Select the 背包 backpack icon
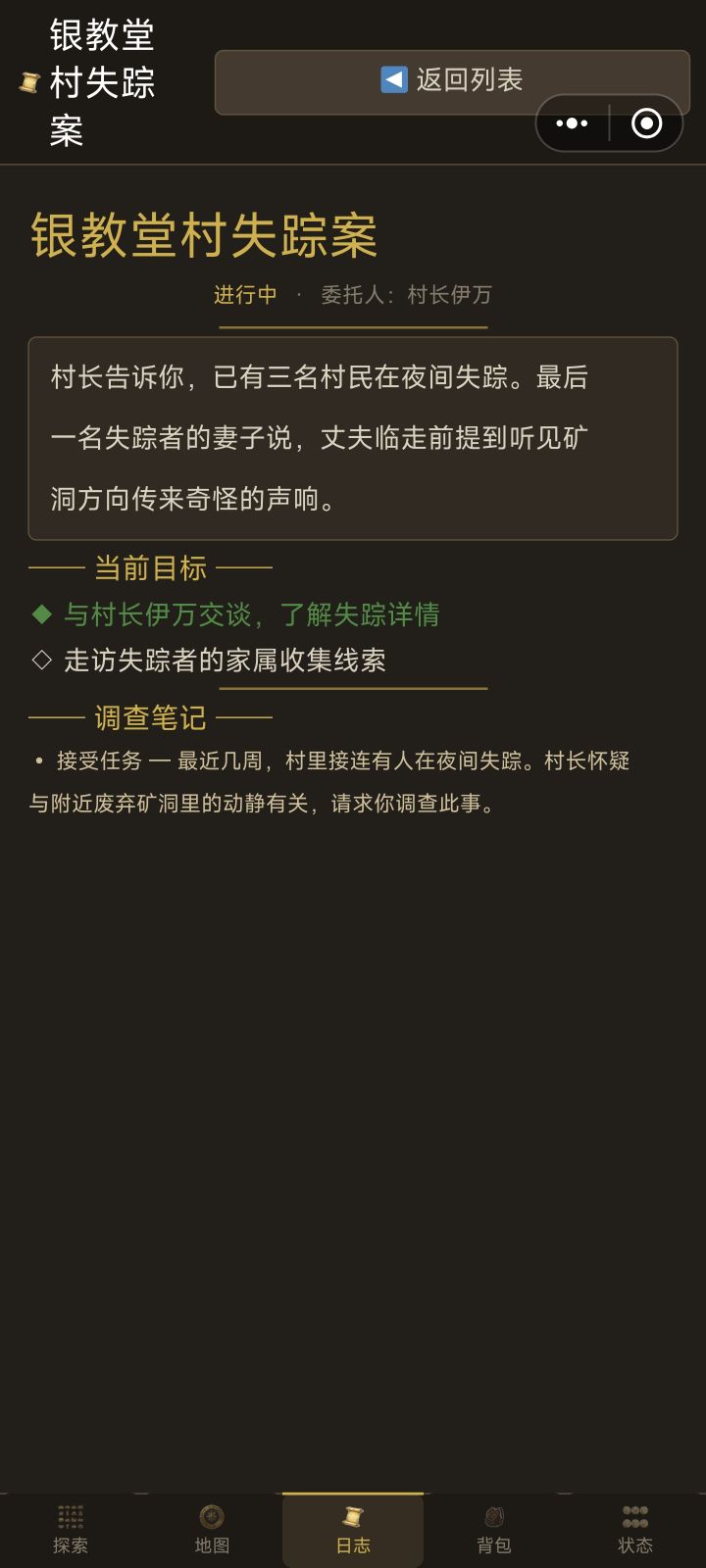The image size is (706, 1568). [x=492, y=1514]
